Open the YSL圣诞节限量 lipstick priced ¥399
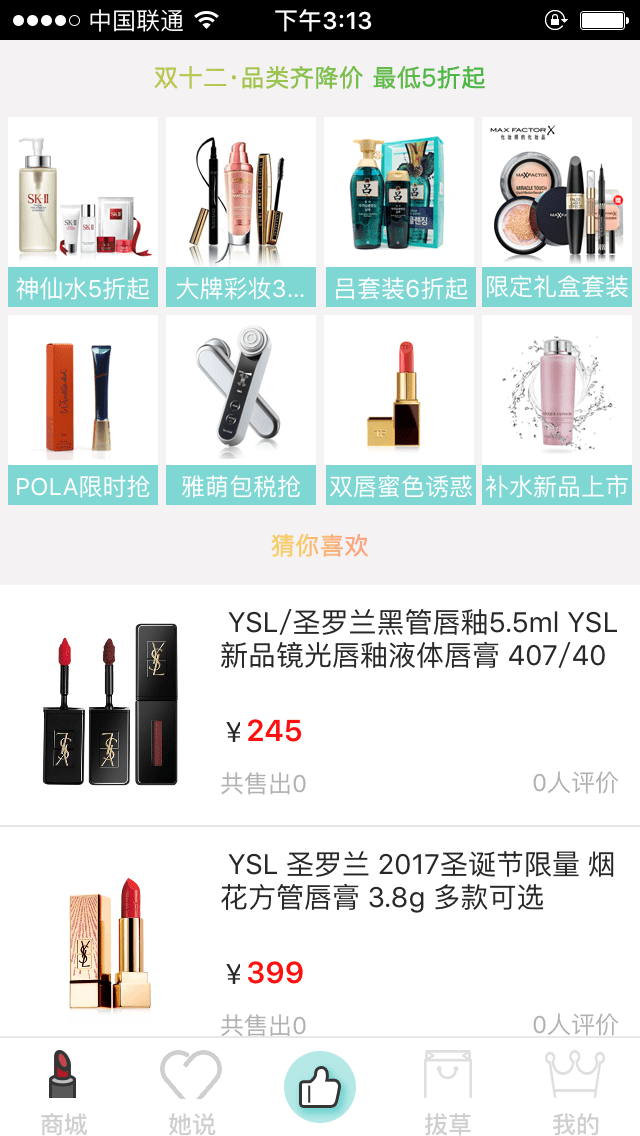Image resolution: width=640 pixels, height=1136 pixels. pyautogui.click(x=320, y=935)
